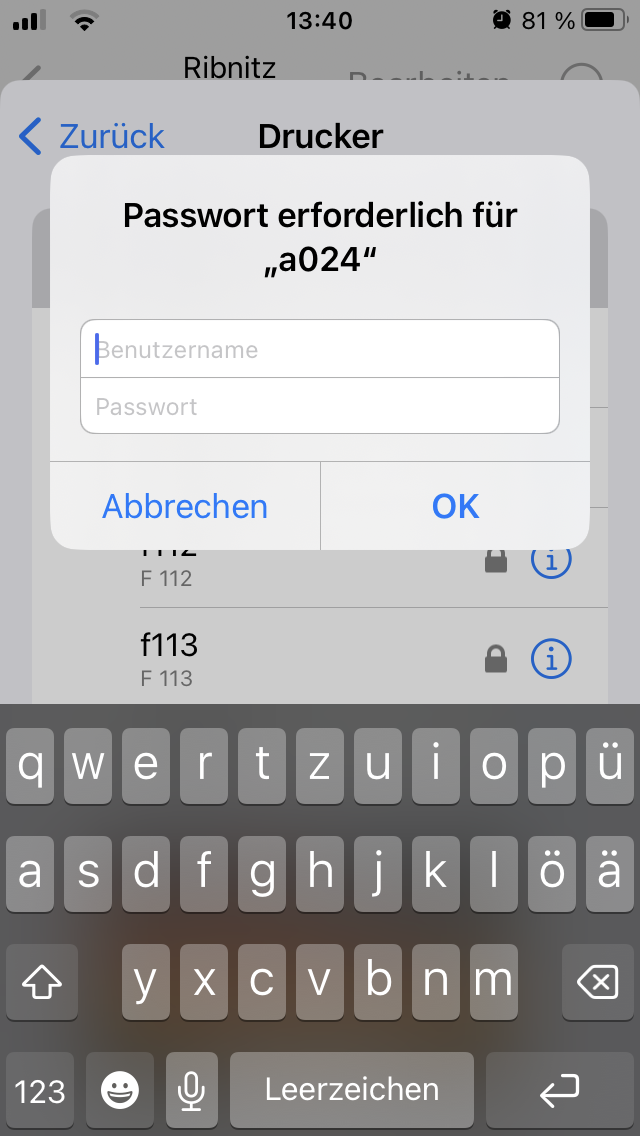Cancel the dialog with Abbrechen
Image resolution: width=640 pixels, height=1136 pixels.
pos(185,506)
